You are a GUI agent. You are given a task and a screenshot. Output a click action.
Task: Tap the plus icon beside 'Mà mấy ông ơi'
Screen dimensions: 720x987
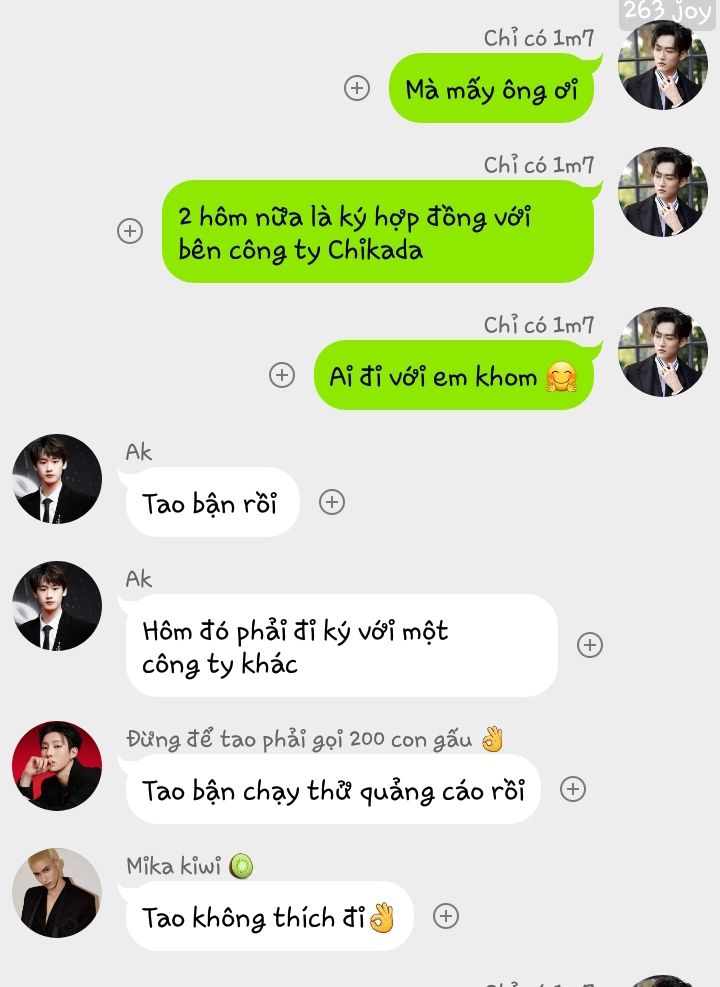(357, 88)
